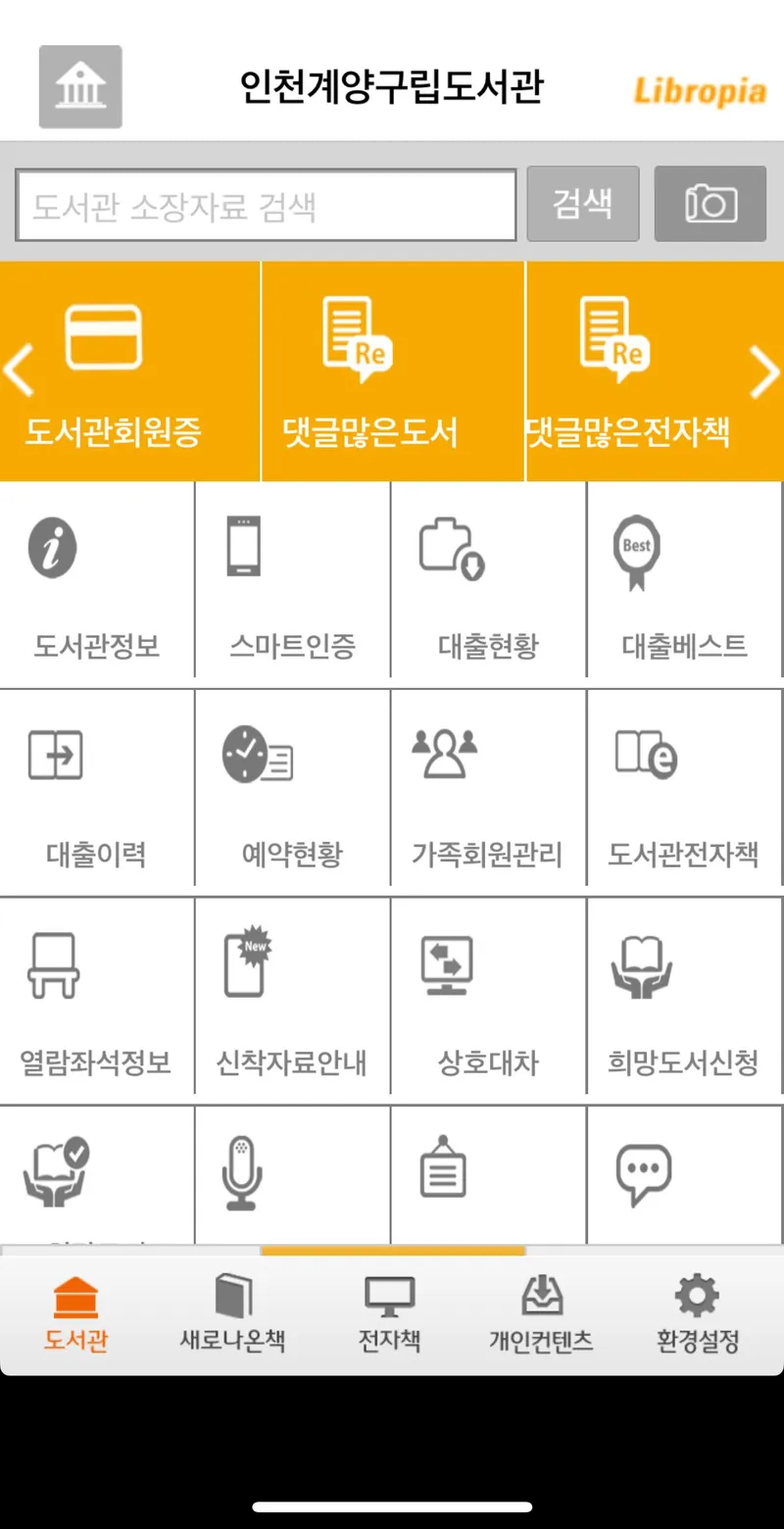Viewport: 784px width, 1529px height.
Task: Switch to the 새로나온책 tab
Action: coord(232,1315)
